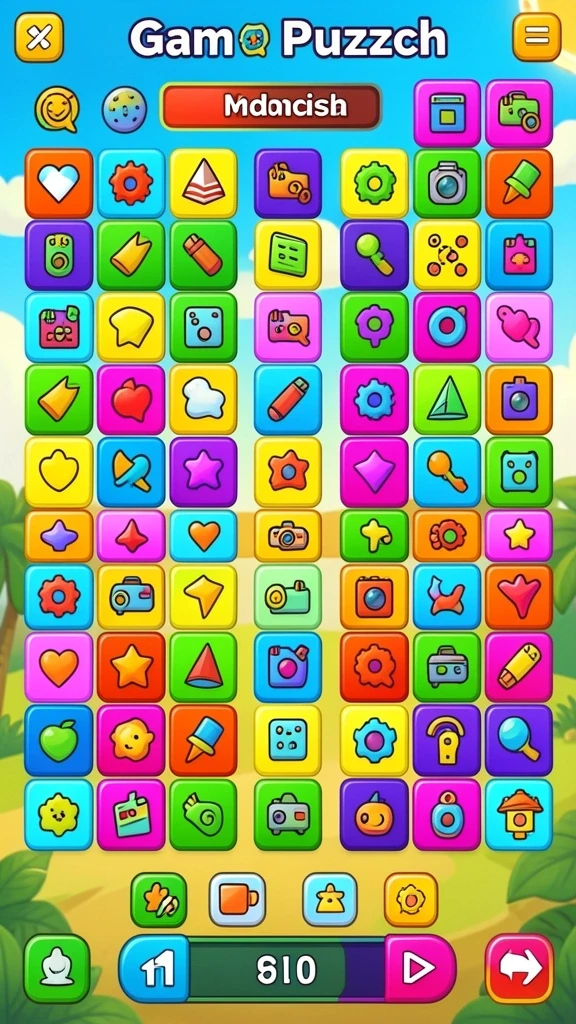Tap the purple star tile
The width and height of the screenshot is (576, 1024).
click(203, 472)
